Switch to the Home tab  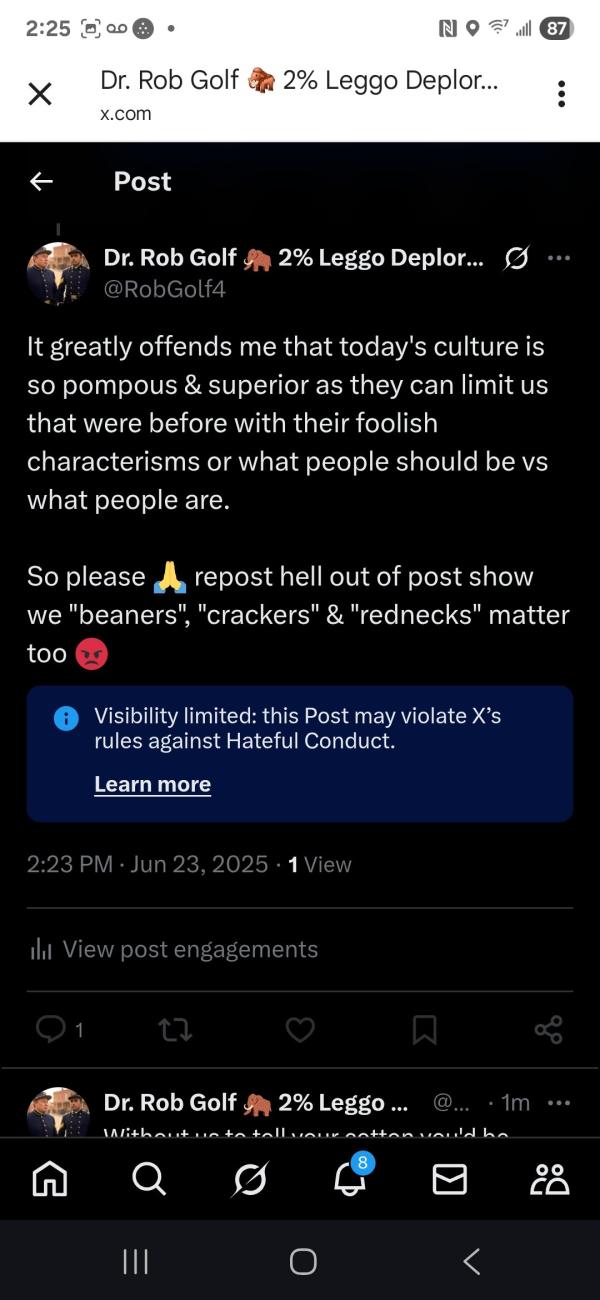(50, 1180)
